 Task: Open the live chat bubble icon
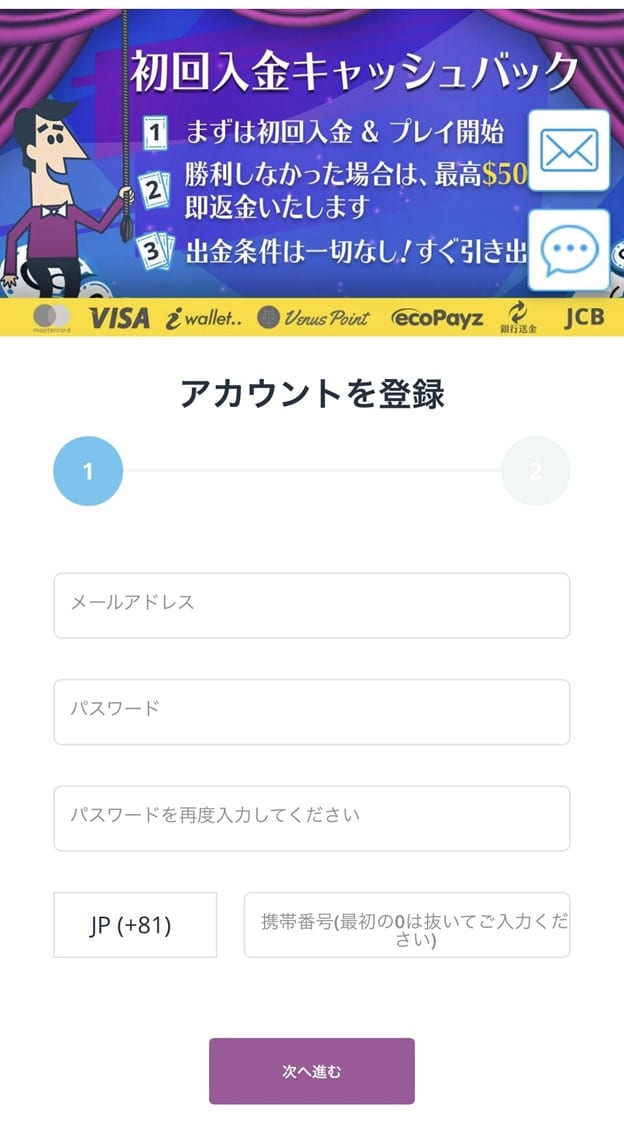(x=568, y=250)
